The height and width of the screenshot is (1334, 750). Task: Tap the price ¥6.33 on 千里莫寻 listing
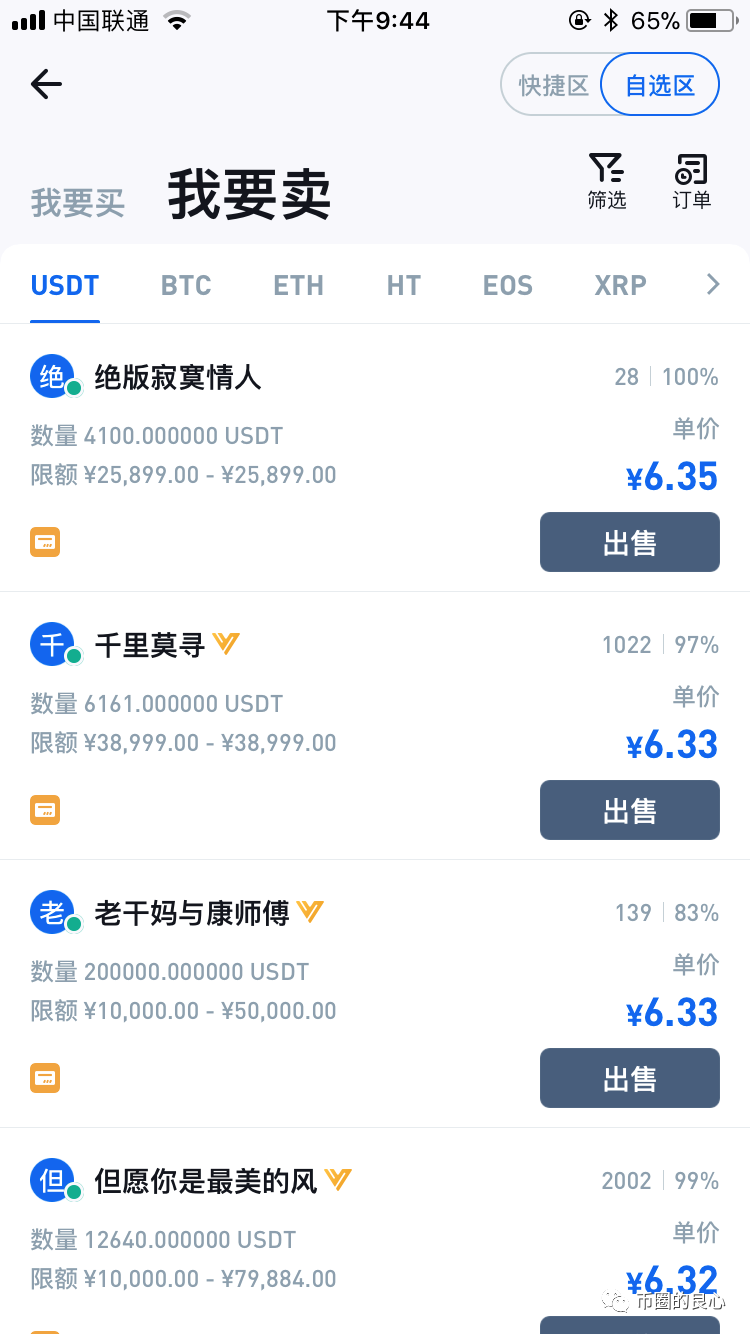(x=673, y=744)
